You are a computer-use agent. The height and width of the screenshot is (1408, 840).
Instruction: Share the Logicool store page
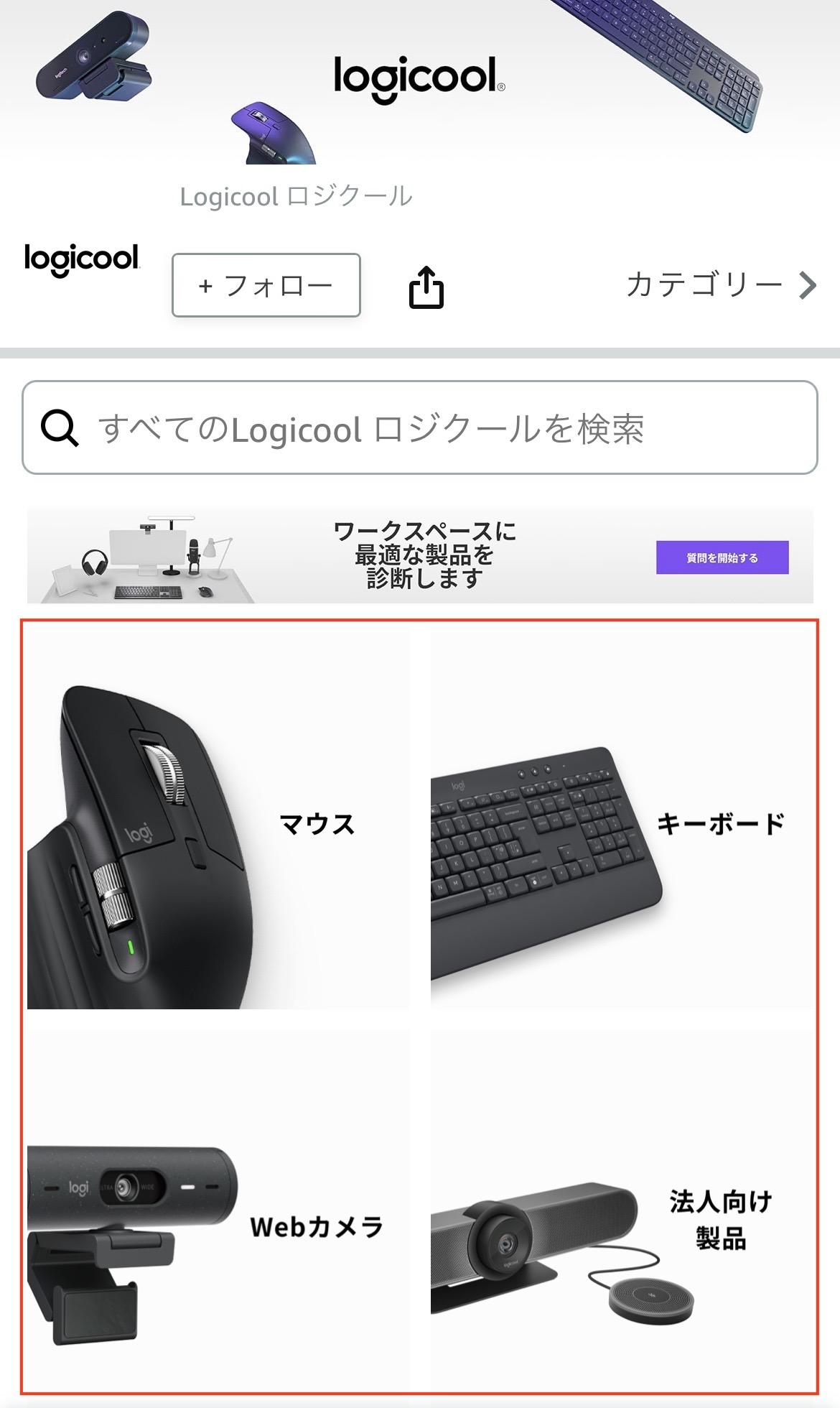426,287
